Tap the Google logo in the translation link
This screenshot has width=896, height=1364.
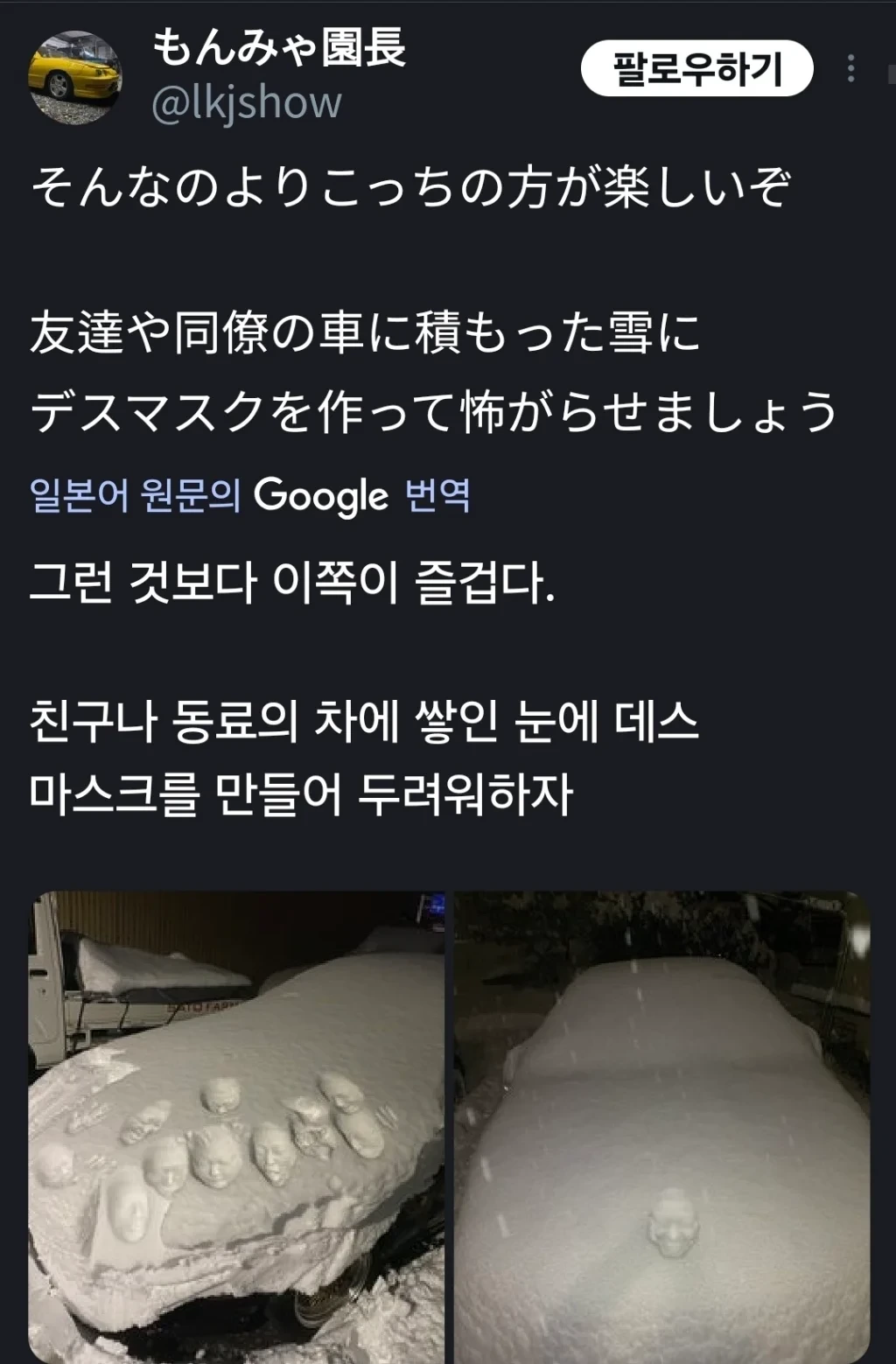[x=320, y=495]
